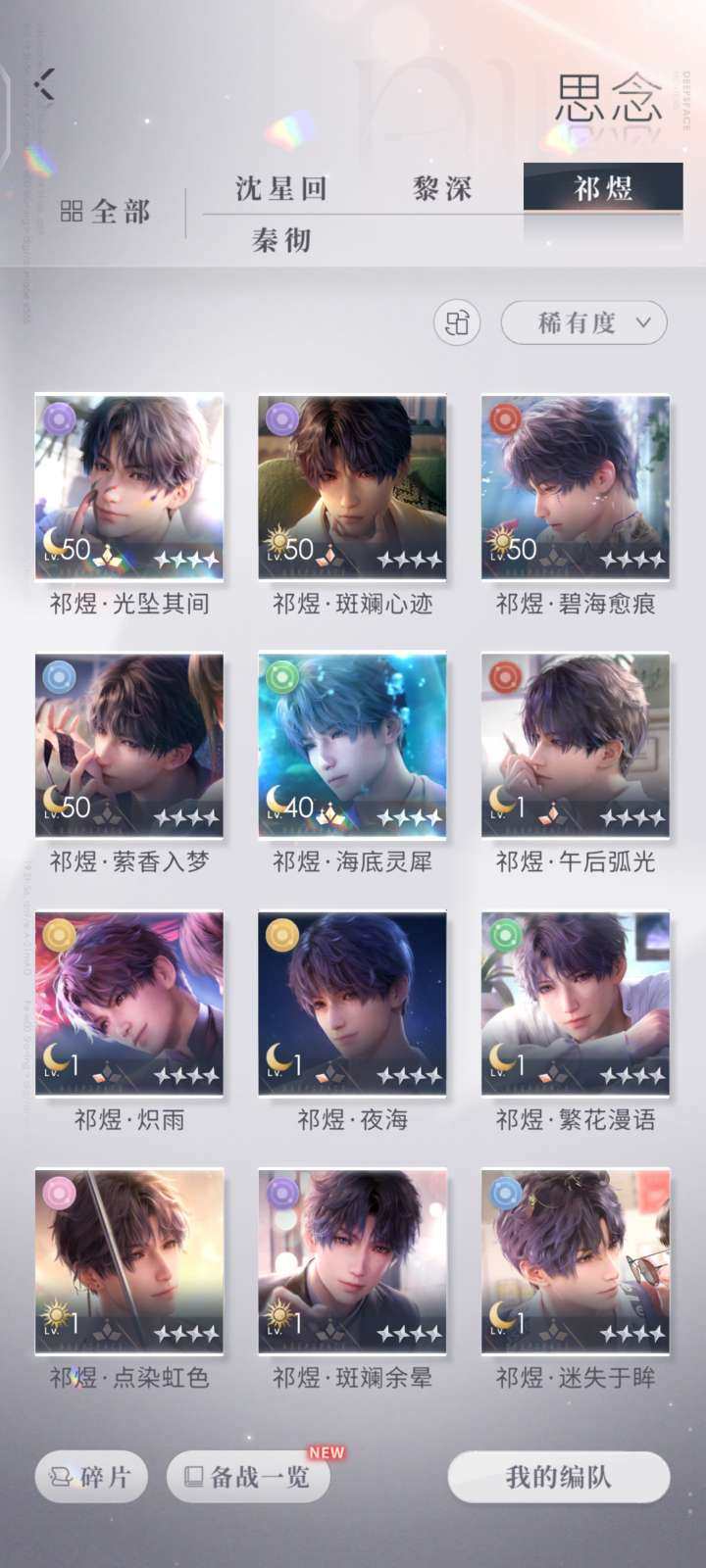Open the 祁煜·夜海 card
706x1568 pixels.
coord(352,1003)
